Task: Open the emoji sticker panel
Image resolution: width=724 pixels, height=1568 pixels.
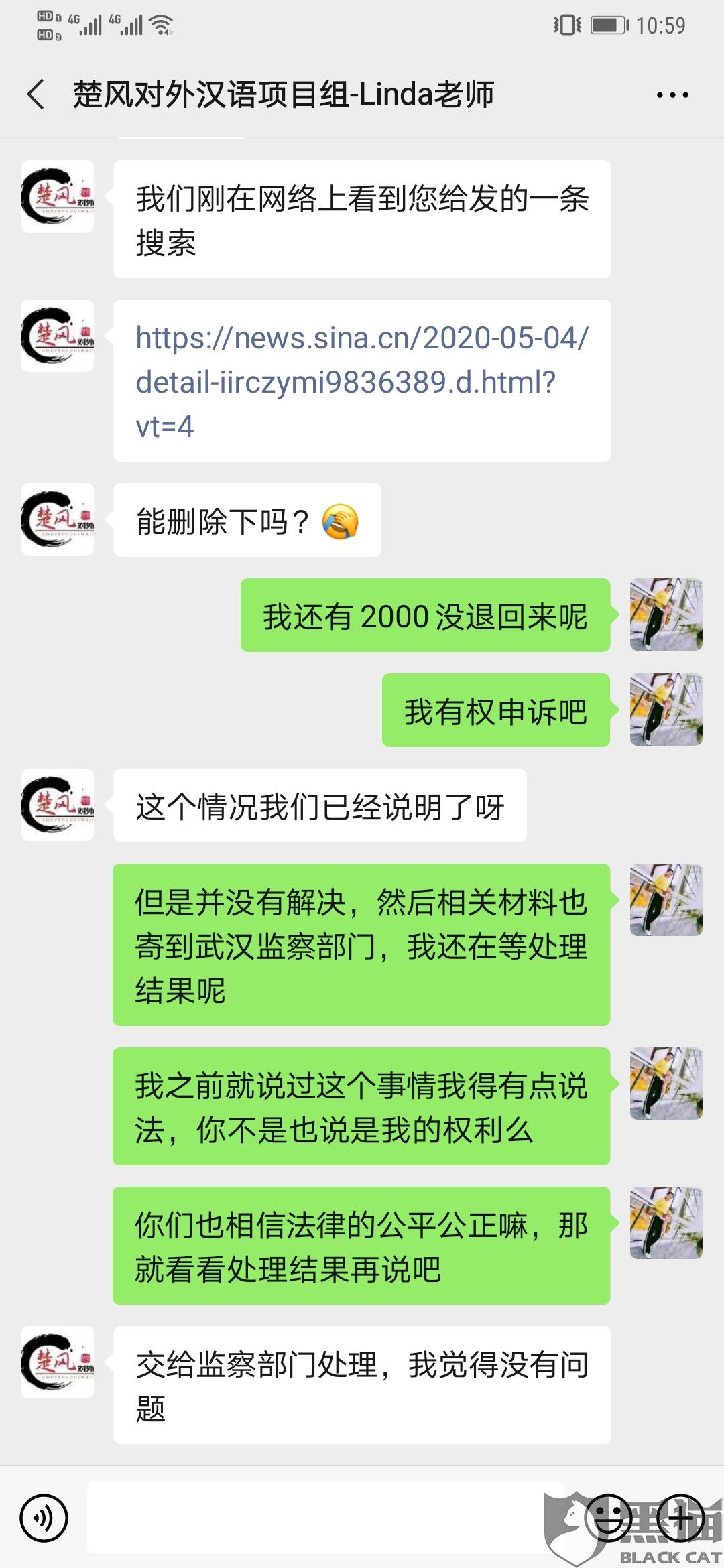Action: tap(609, 1518)
